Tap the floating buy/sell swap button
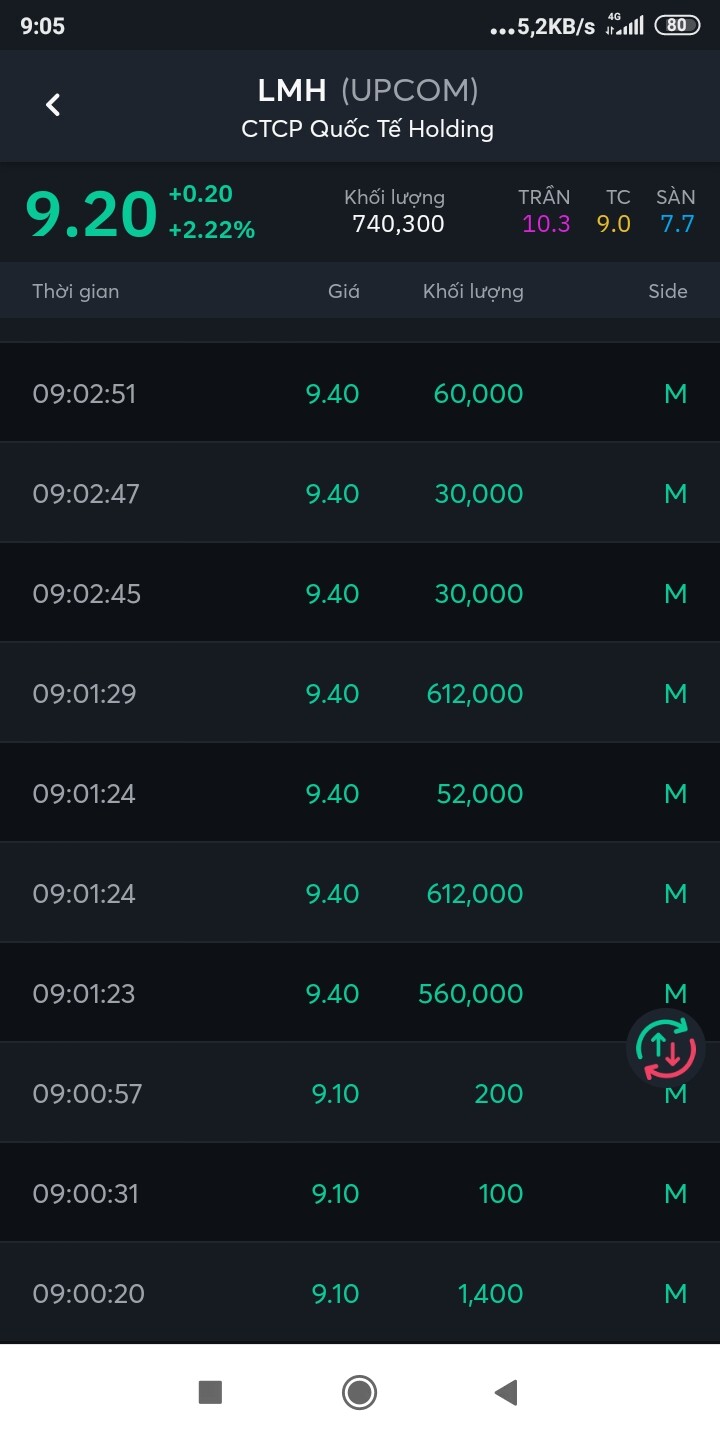 tap(666, 1048)
